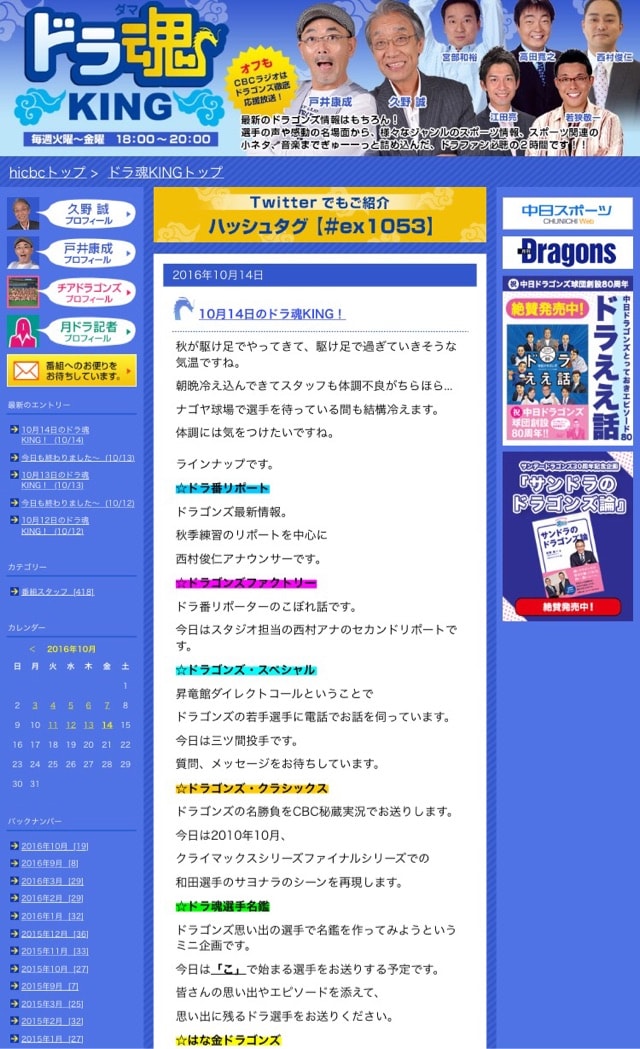Open the ドラ魂KINGトップ breadcrumb link

click(x=165, y=172)
